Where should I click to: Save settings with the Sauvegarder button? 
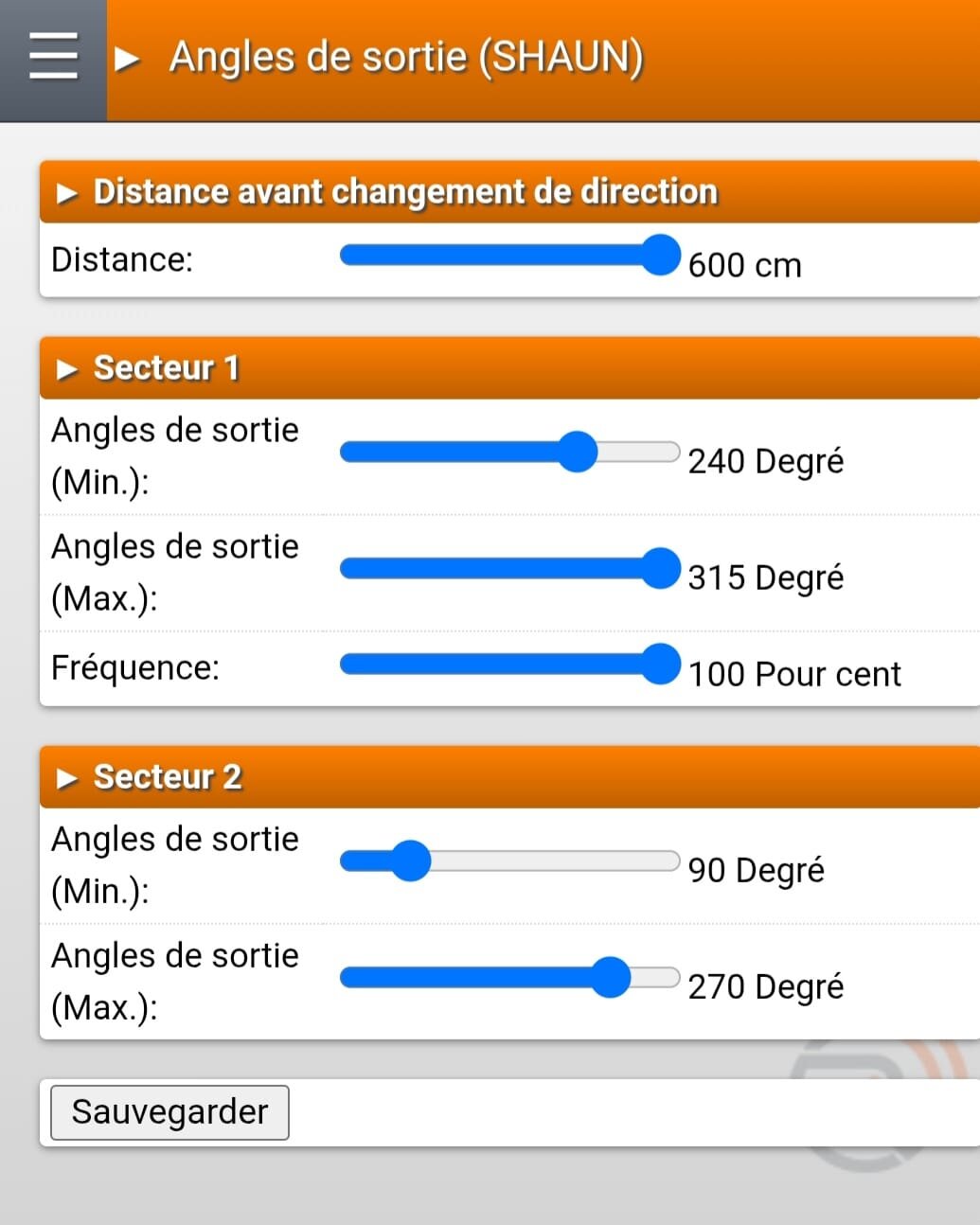coord(169,1112)
